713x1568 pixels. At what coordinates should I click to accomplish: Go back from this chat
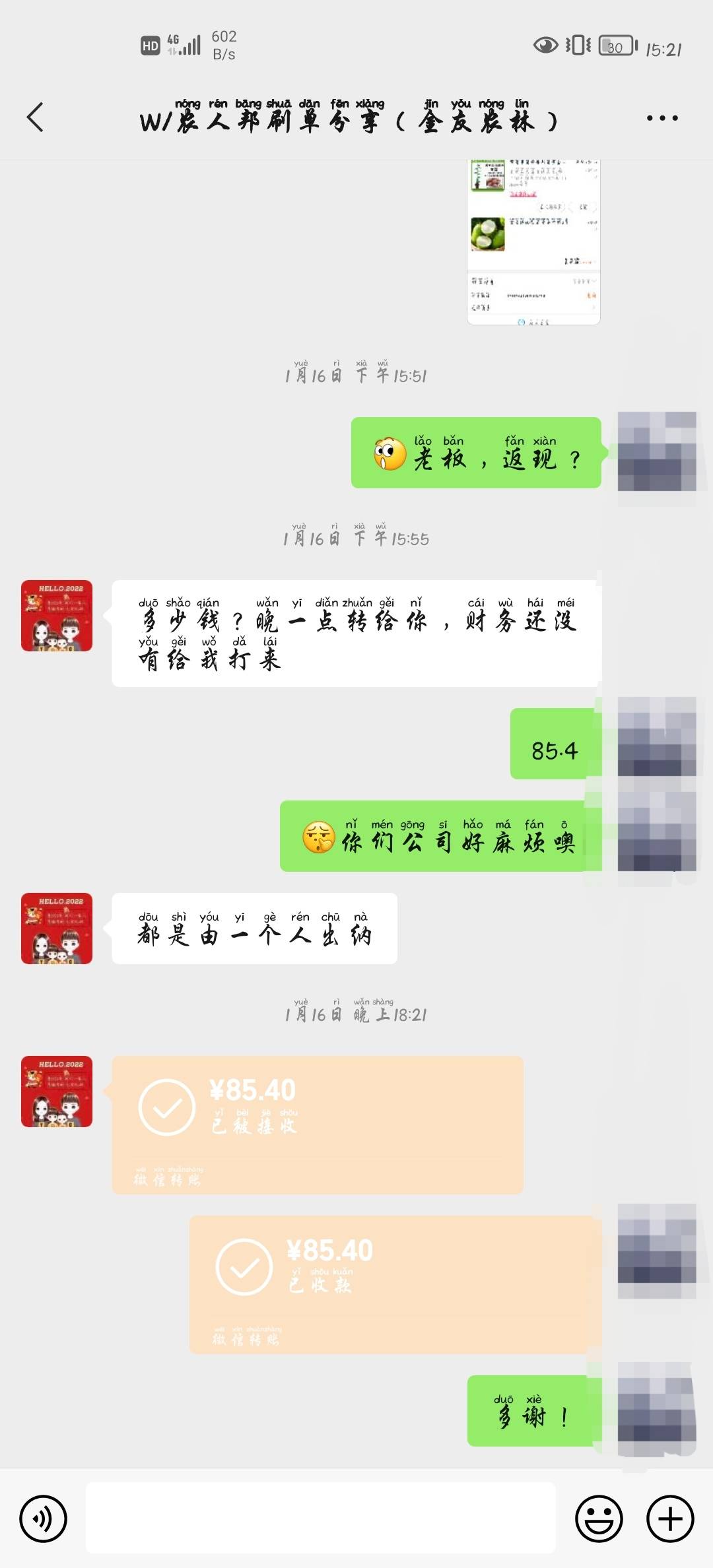click(36, 117)
